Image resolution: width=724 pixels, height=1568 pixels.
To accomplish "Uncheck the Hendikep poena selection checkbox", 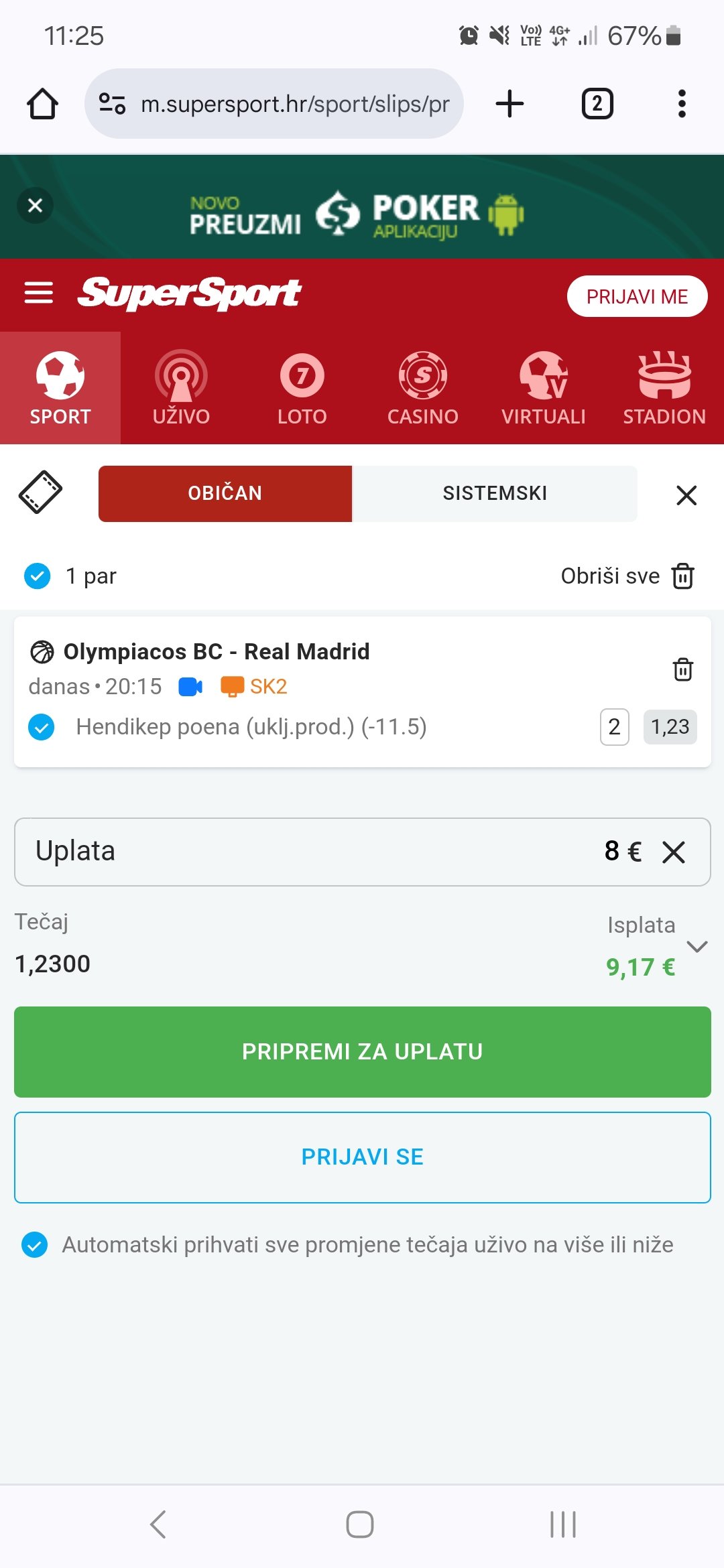I will [42, 727].
